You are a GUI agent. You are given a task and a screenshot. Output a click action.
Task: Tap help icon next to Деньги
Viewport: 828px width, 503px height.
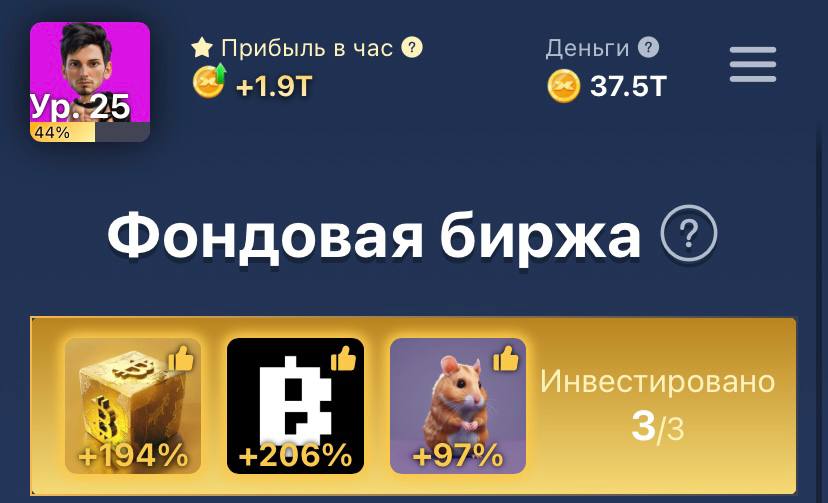pos(649,47)
